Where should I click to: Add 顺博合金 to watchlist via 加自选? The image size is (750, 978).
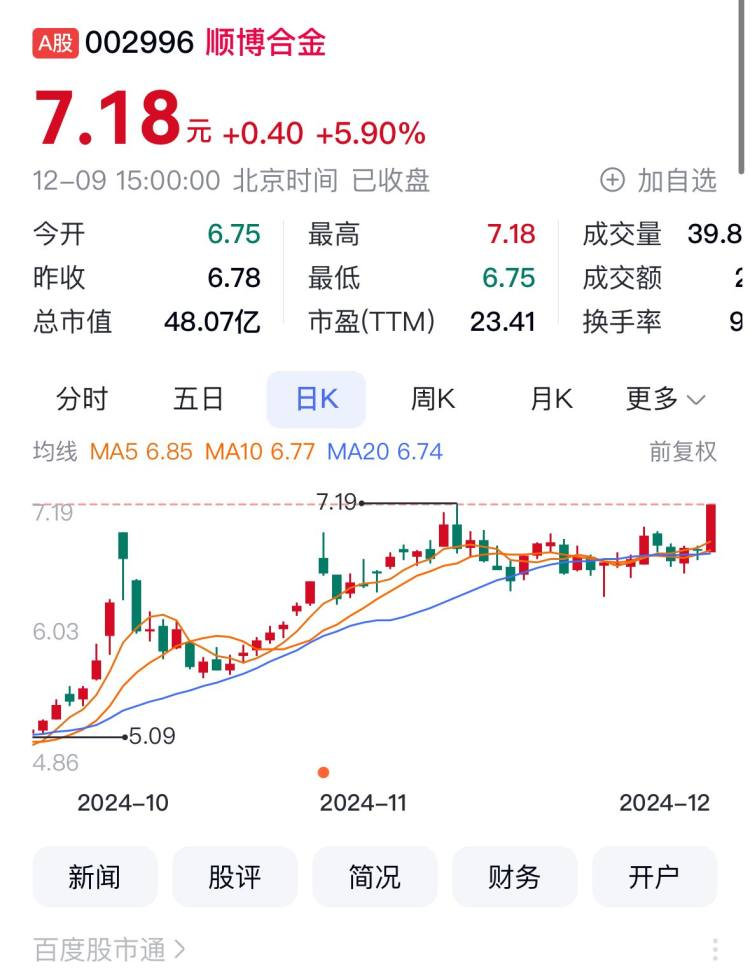coord(658,180)
